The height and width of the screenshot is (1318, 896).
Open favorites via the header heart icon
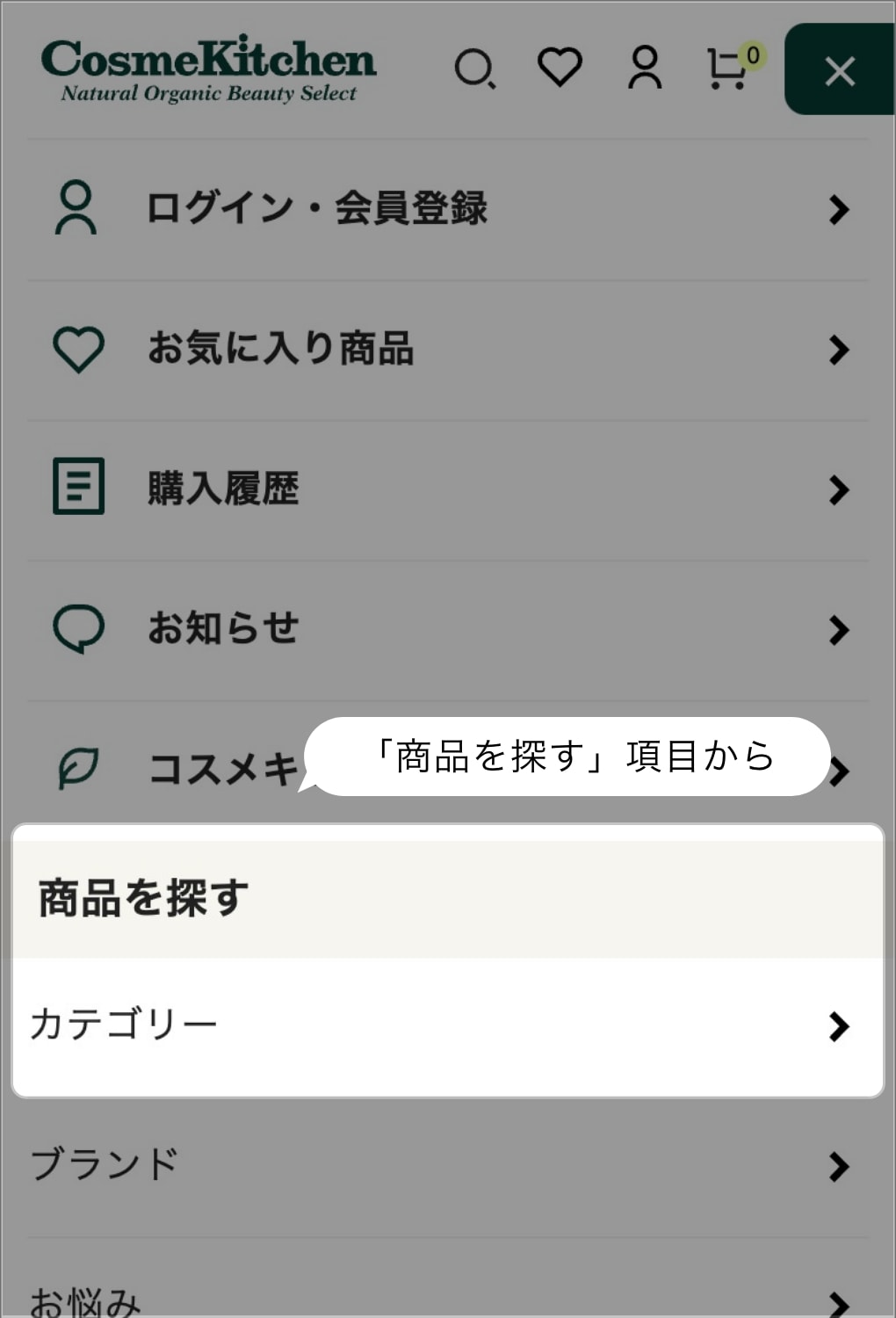pyautogui.click(x=560, y=67)
